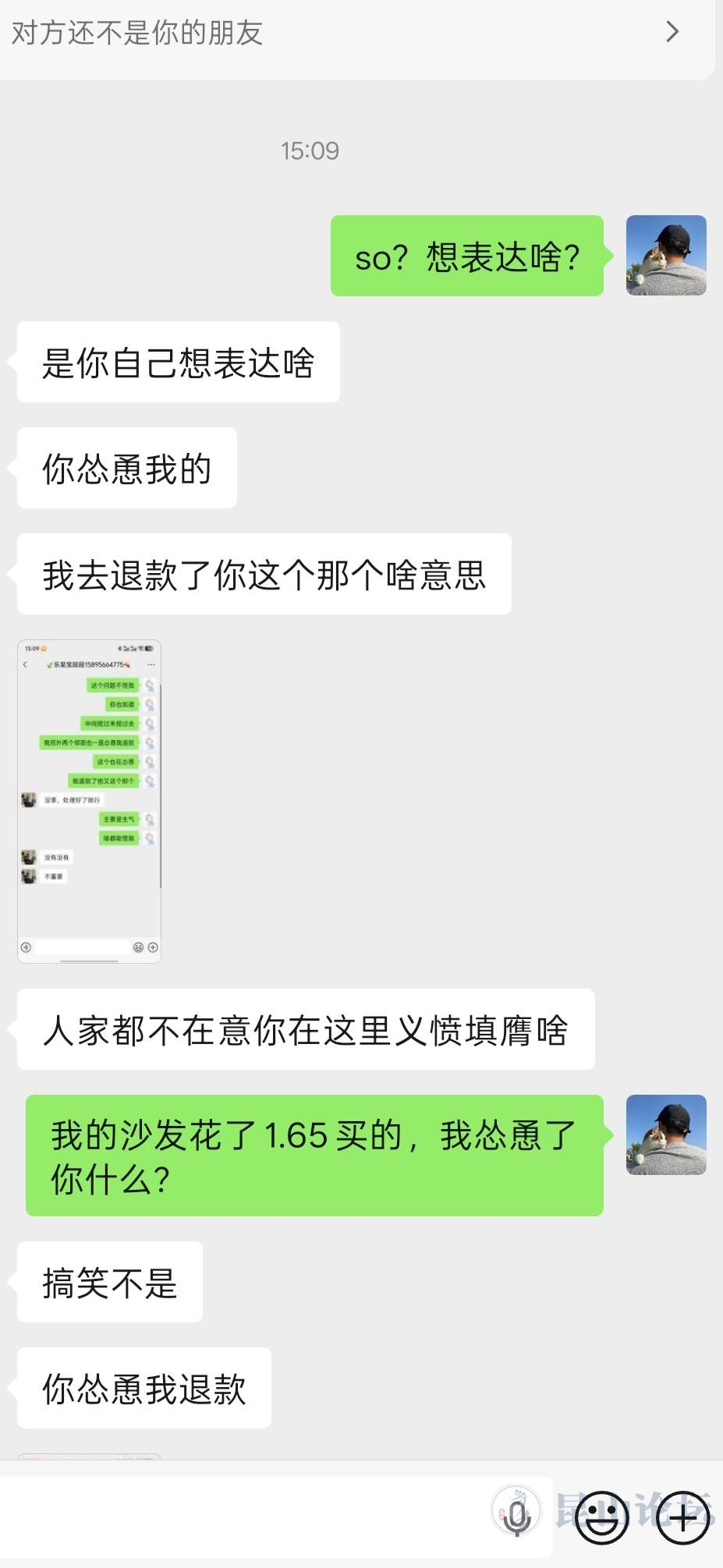Tap the message input field
This screenshot has width=723, height=1568.
(x=242, y=1517)
